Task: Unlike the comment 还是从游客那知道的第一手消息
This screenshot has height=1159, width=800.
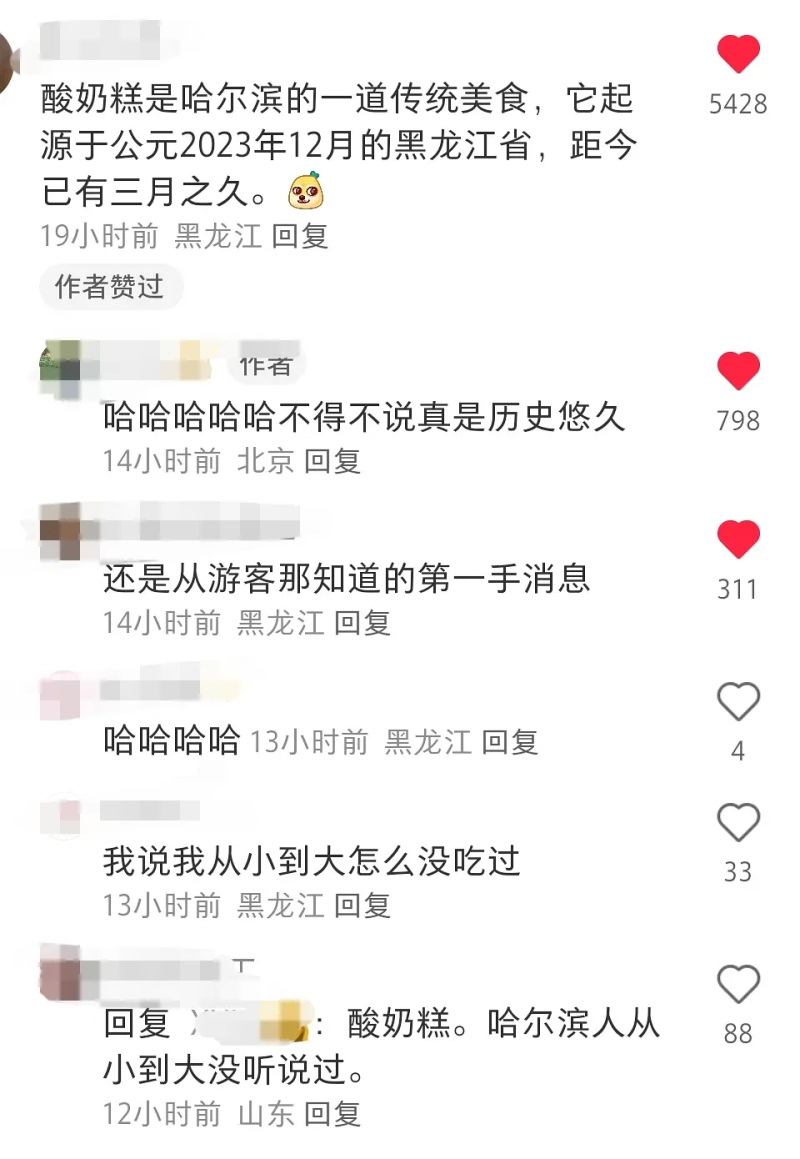Action: (x=739, y=540)
